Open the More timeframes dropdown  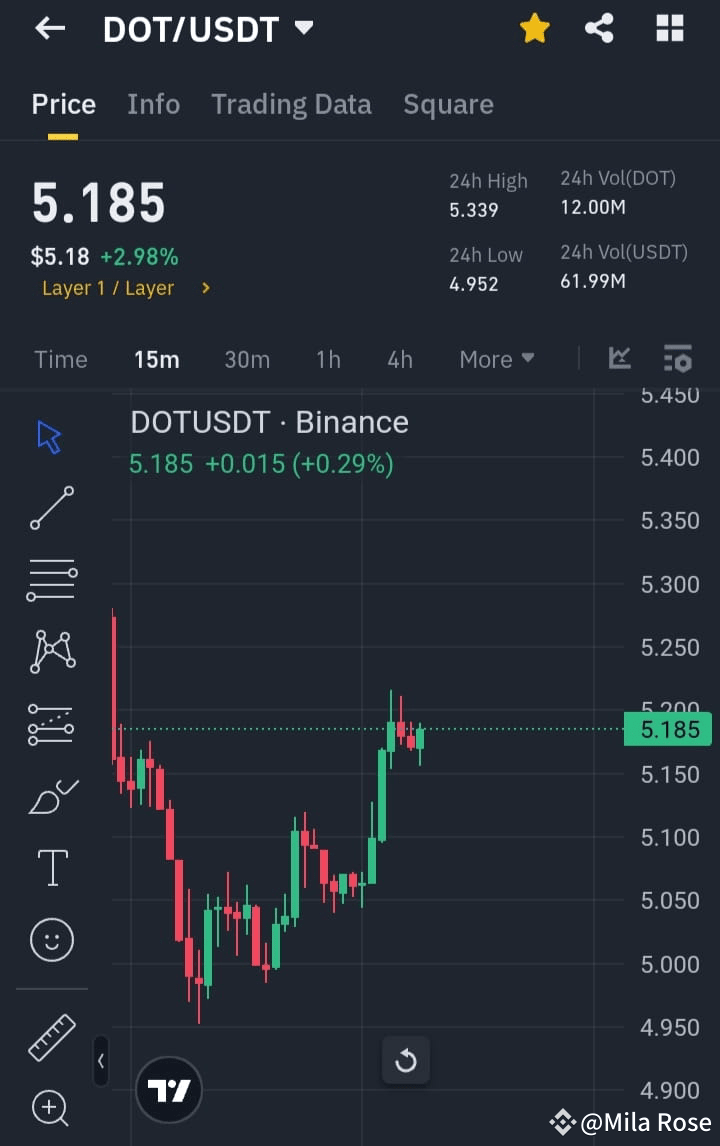click(x=496, y=359)
